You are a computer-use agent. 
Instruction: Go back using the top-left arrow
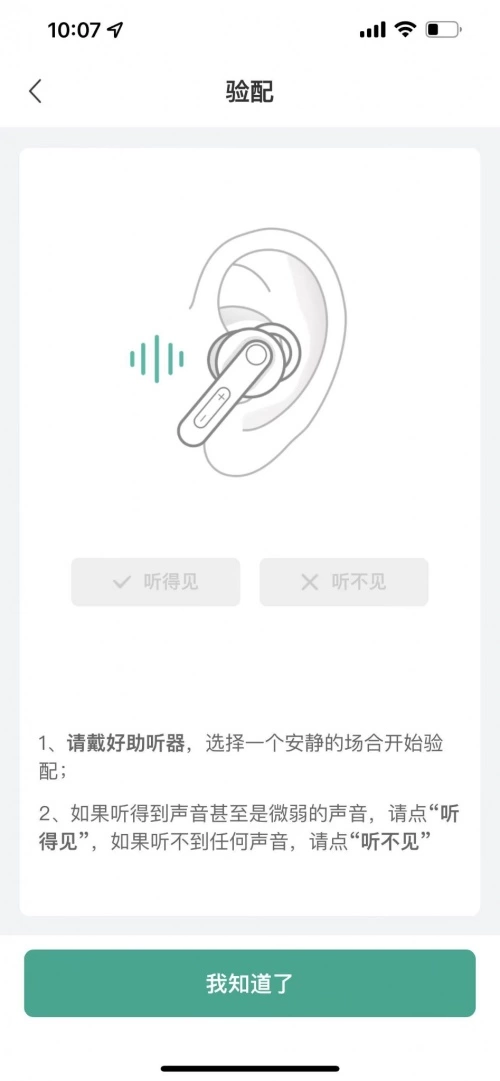[35, 91]
